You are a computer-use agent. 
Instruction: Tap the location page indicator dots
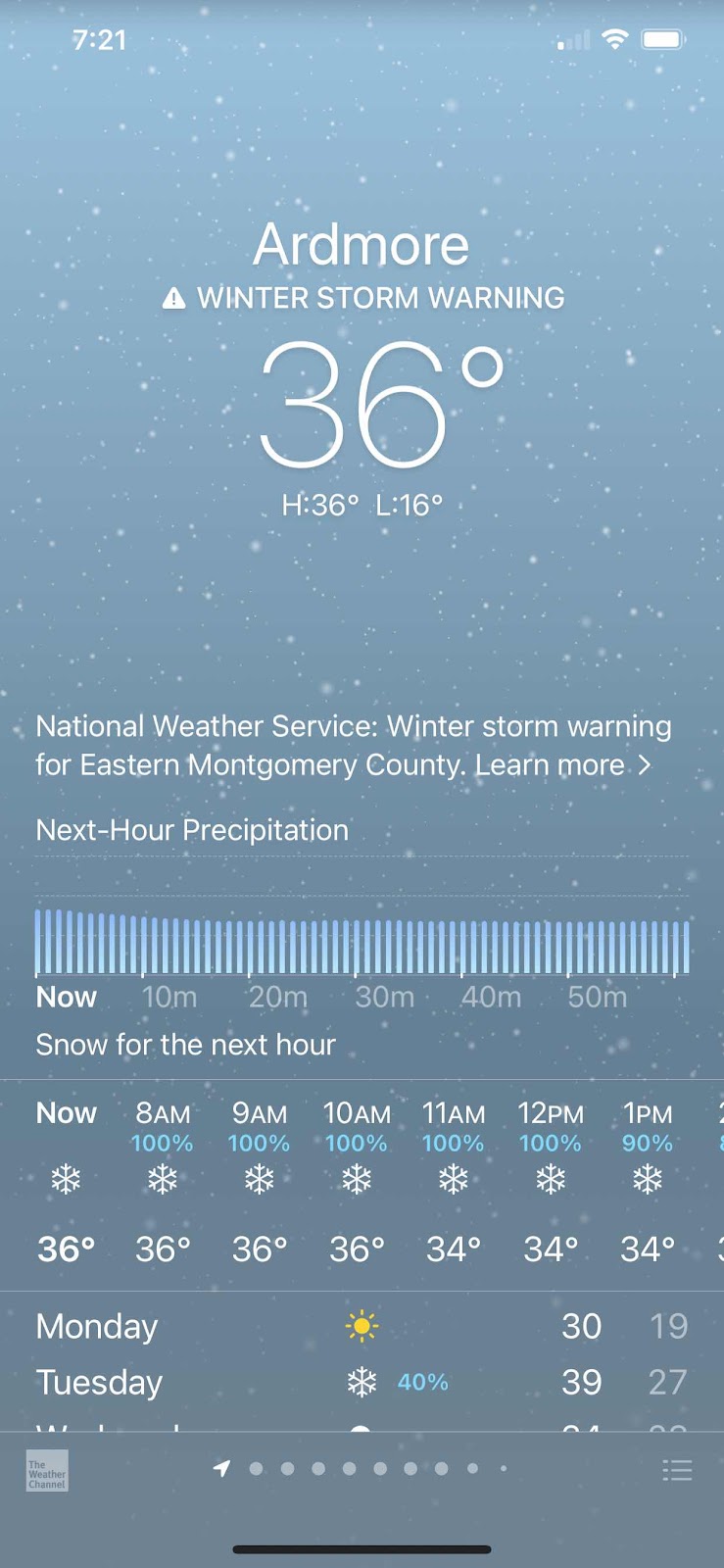(x=361, y=1468)
